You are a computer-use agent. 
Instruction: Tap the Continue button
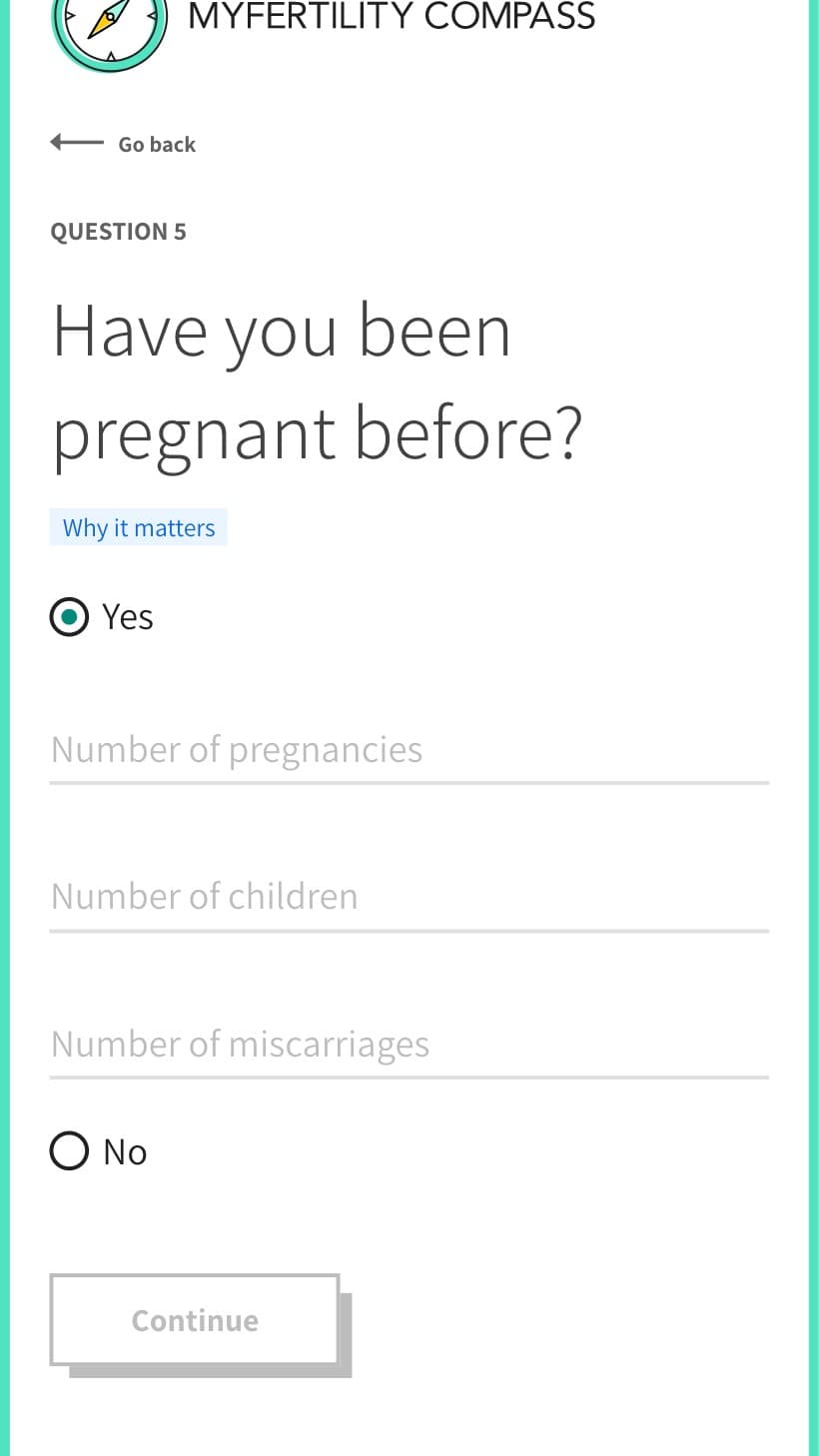tap(195, 1320)
